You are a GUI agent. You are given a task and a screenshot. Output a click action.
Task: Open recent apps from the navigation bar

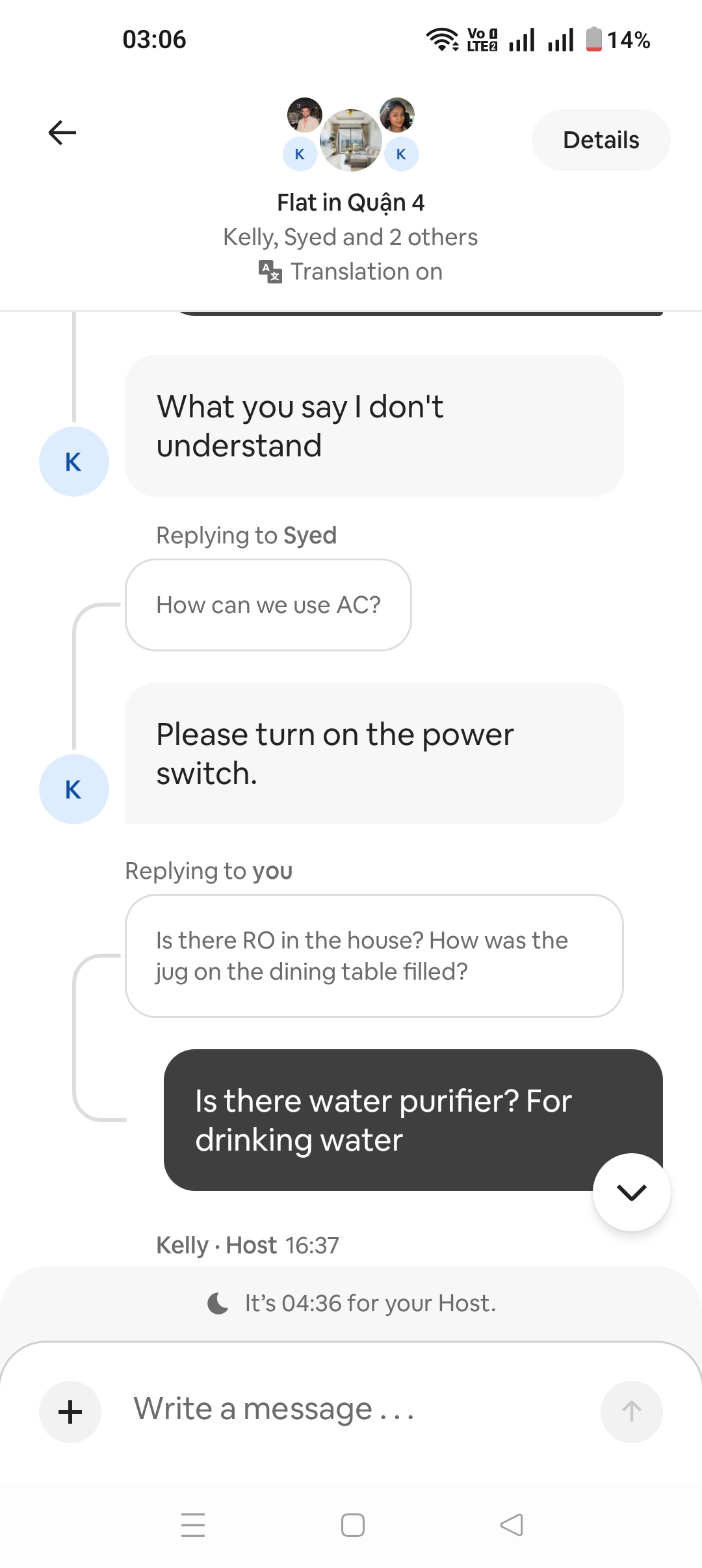click(x=193, y=1525)
